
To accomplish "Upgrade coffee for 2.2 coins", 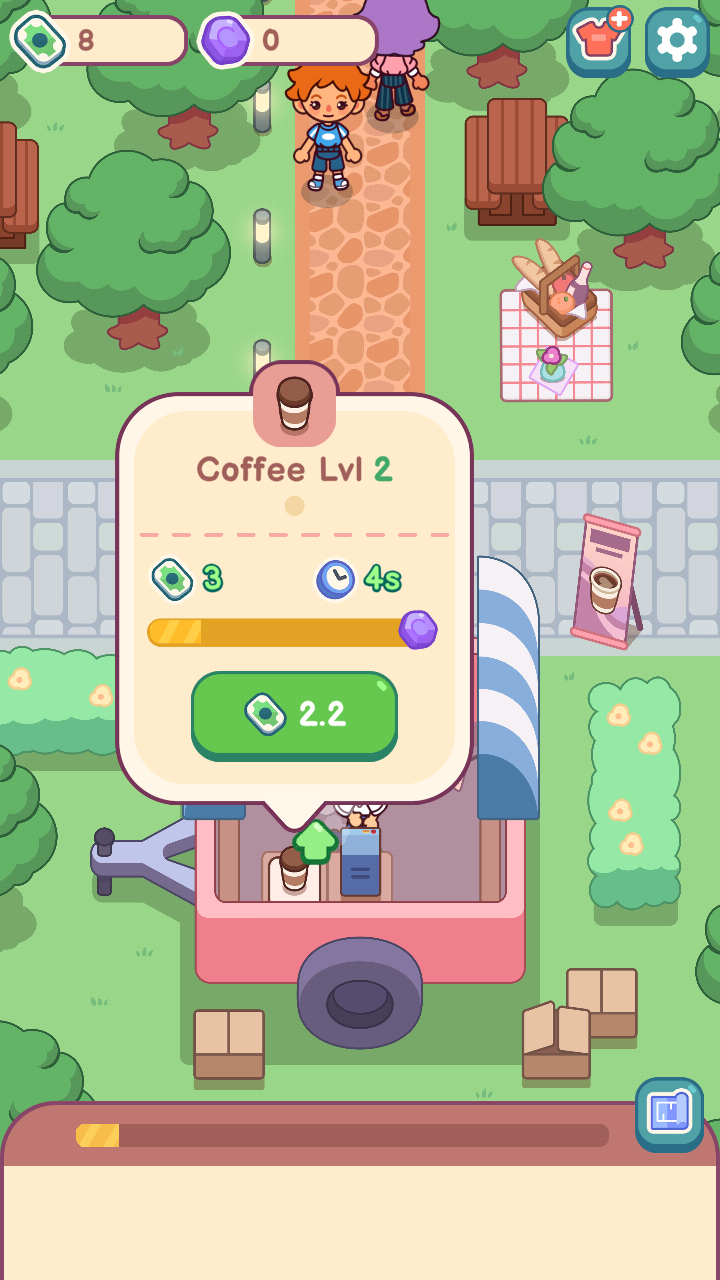I will pos(294,714).
